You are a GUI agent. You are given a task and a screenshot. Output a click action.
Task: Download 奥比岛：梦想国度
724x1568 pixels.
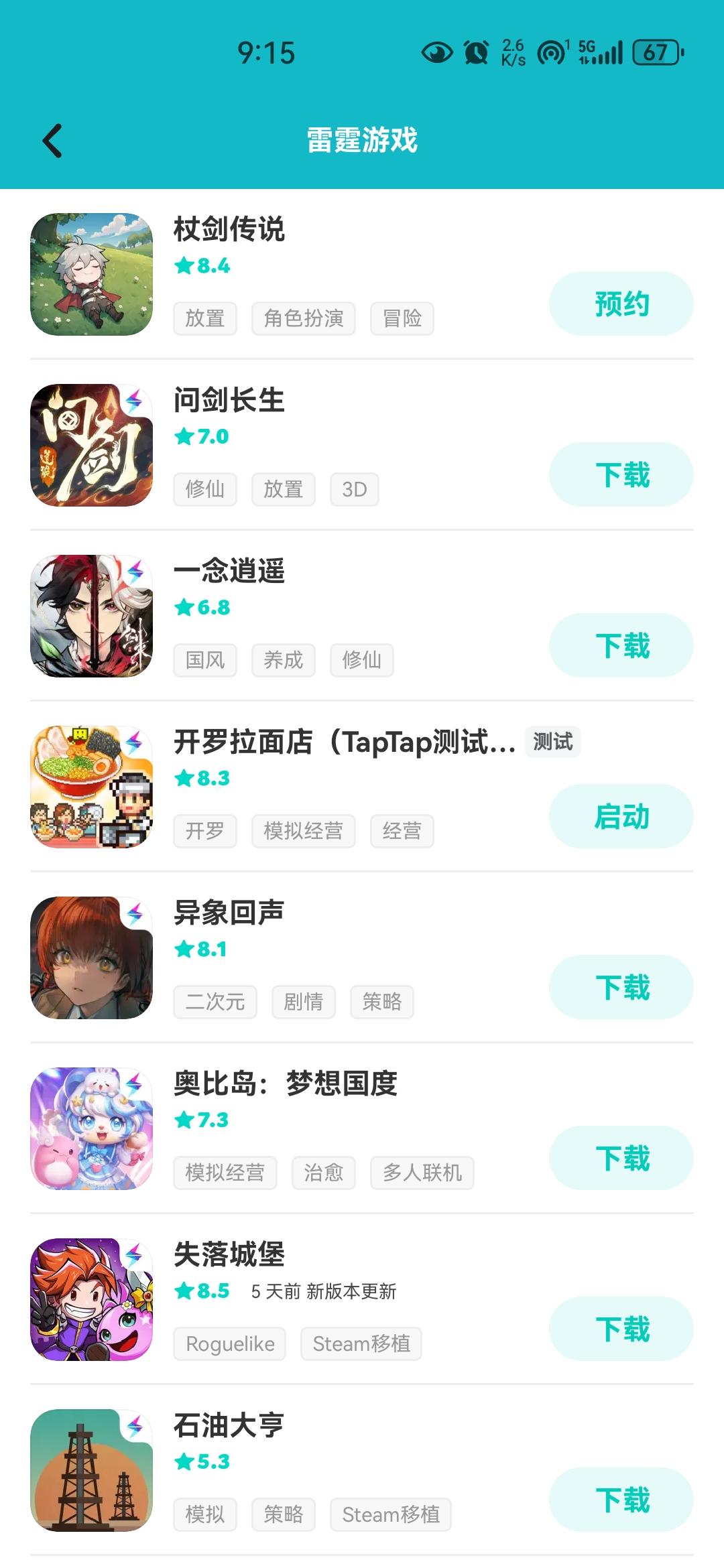[621, 1158]
